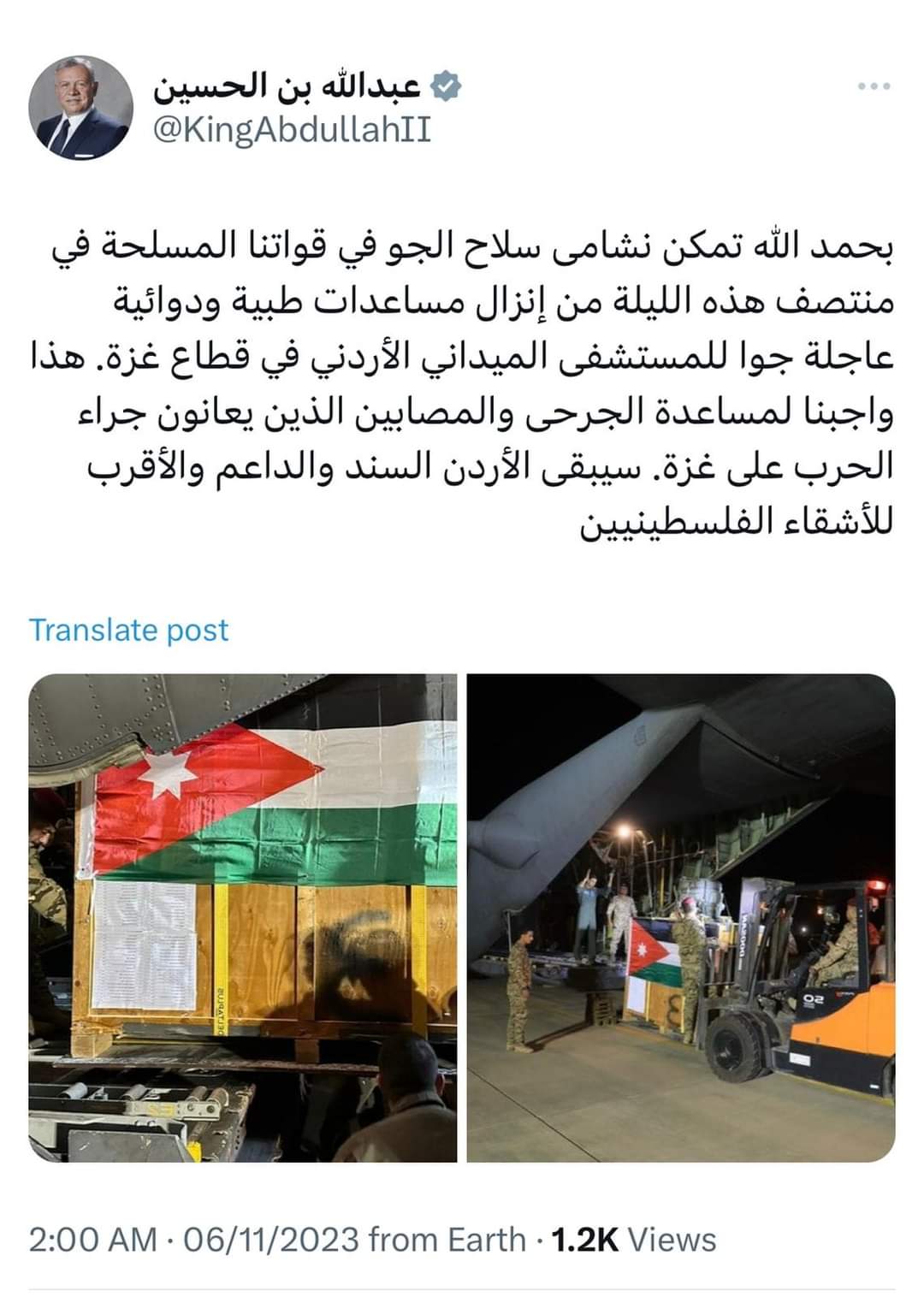The height and width of the screenshot is (1297, 924).
Task: Translate this post
Action: pos(129,630)
